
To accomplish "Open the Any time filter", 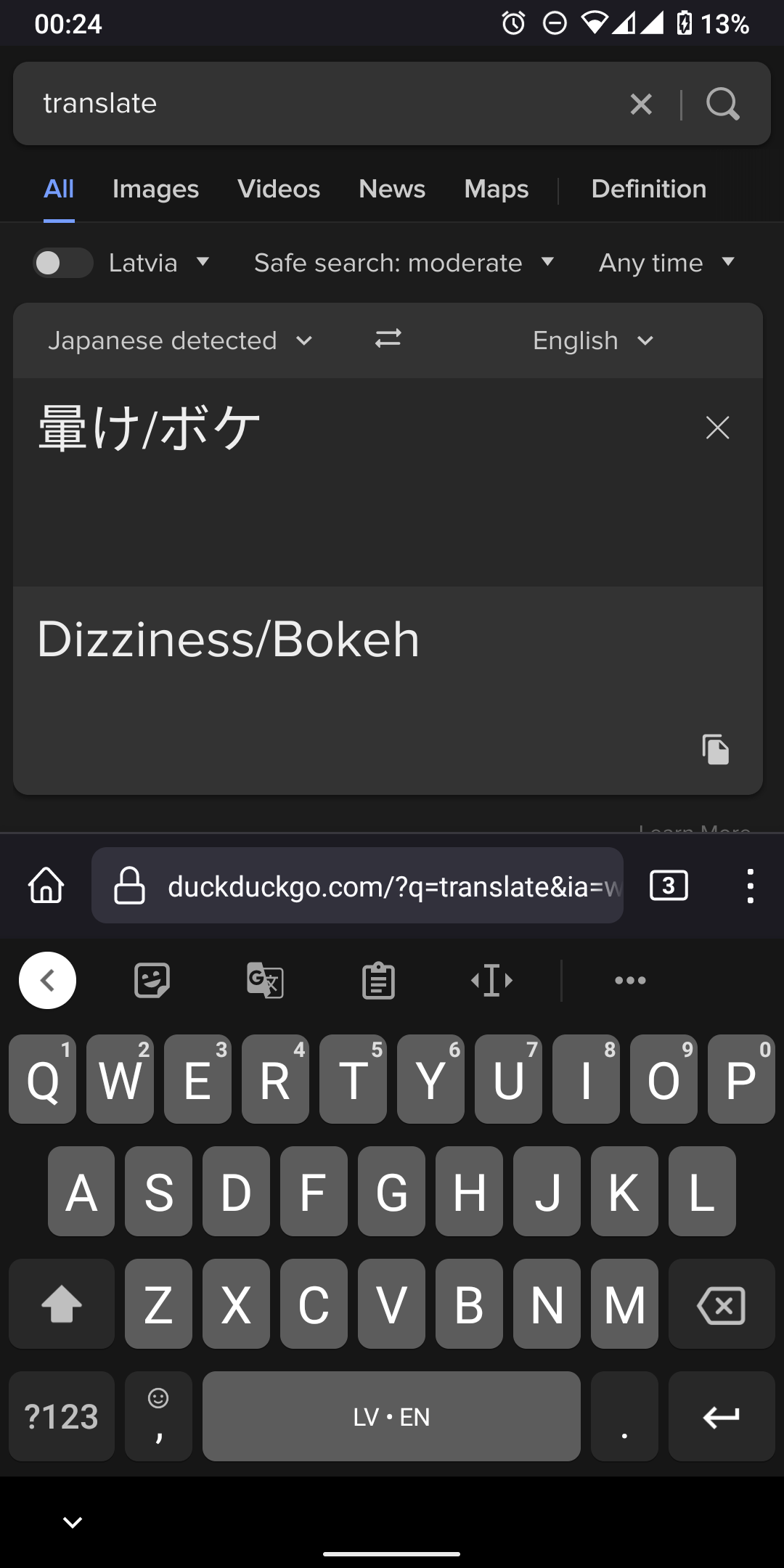I will click(666, 263).
